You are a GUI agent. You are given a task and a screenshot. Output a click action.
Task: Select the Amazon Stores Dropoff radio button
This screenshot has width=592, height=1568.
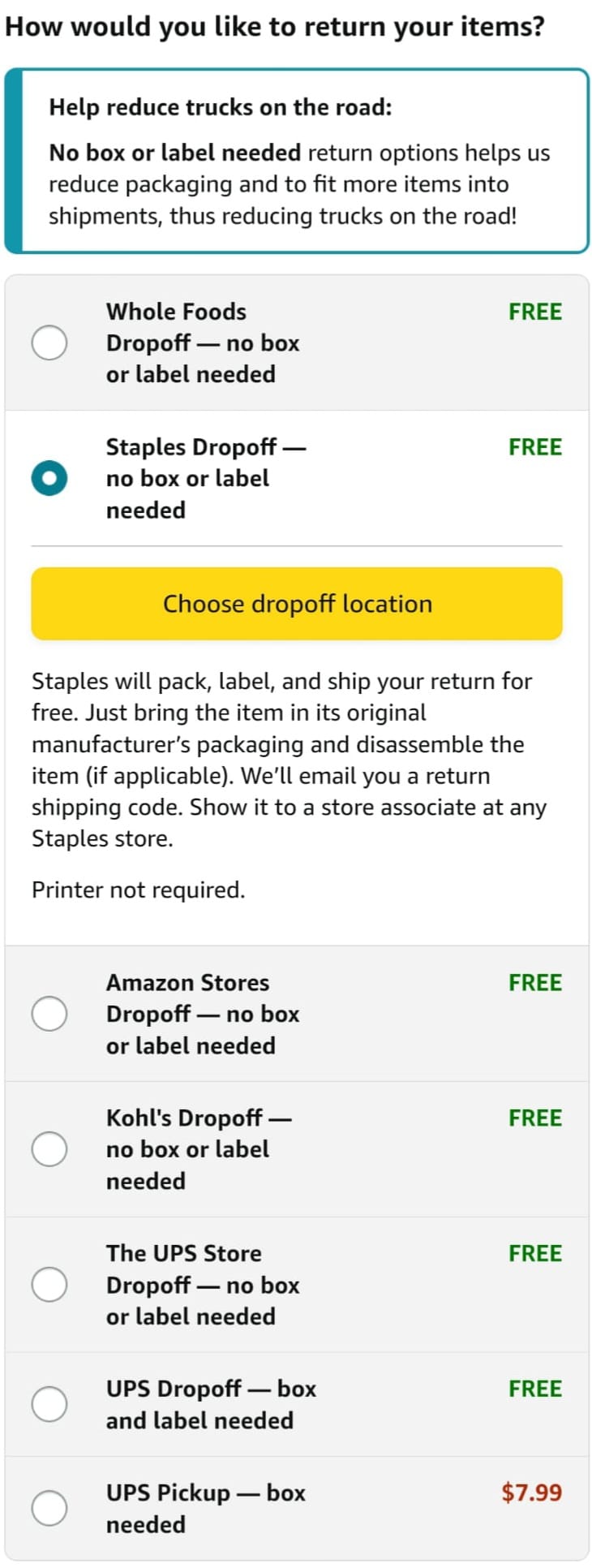point(49,1013)
